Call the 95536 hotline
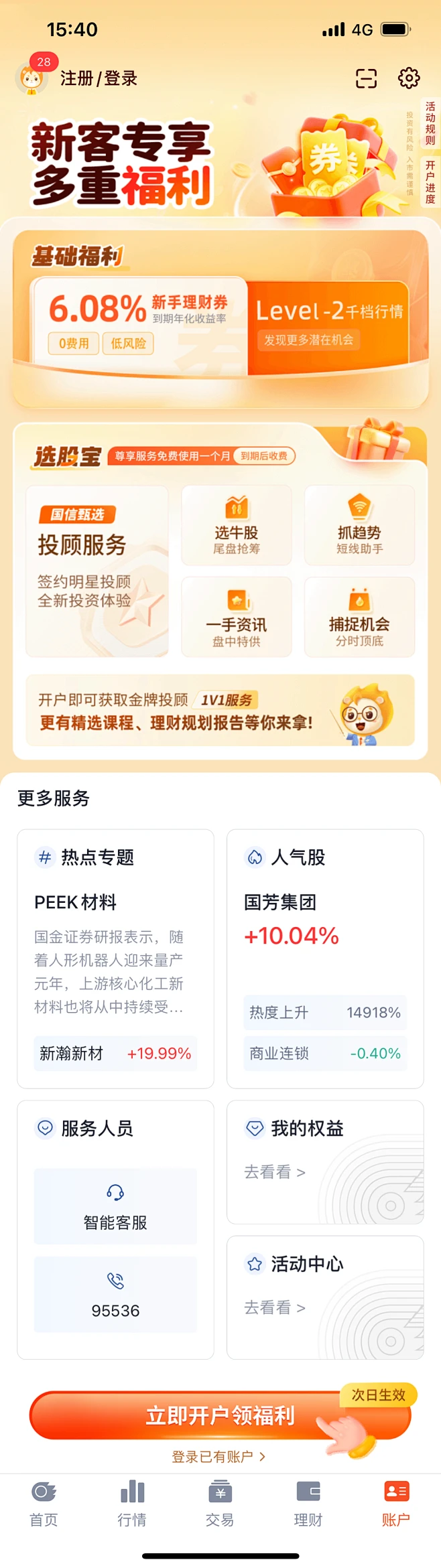The height and width of the screenshot is (1568, 441). point(115,1294)
